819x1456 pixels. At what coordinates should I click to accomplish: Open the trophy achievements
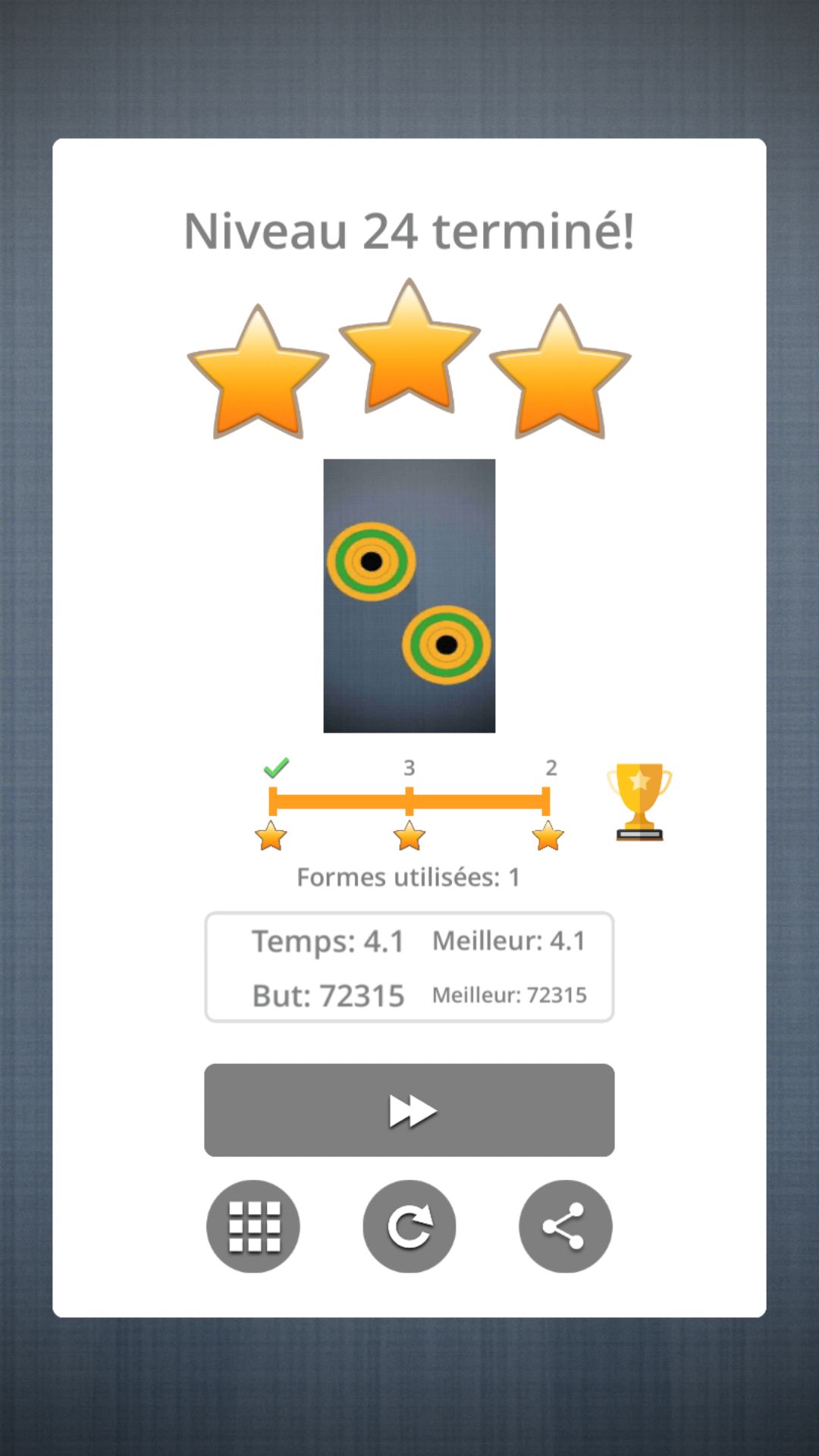pos(639,802)
